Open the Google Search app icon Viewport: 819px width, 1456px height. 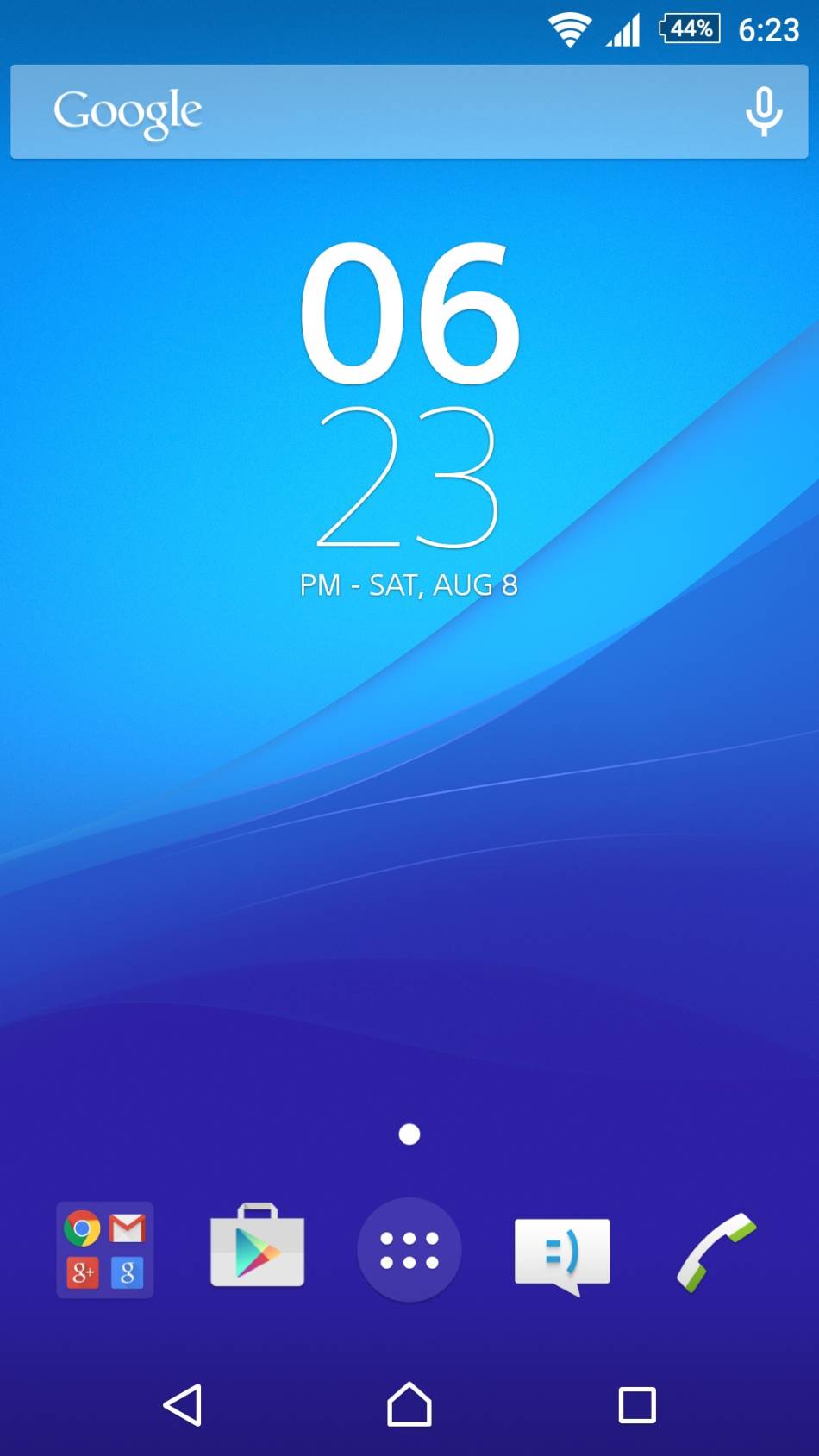coord(128,1273)
